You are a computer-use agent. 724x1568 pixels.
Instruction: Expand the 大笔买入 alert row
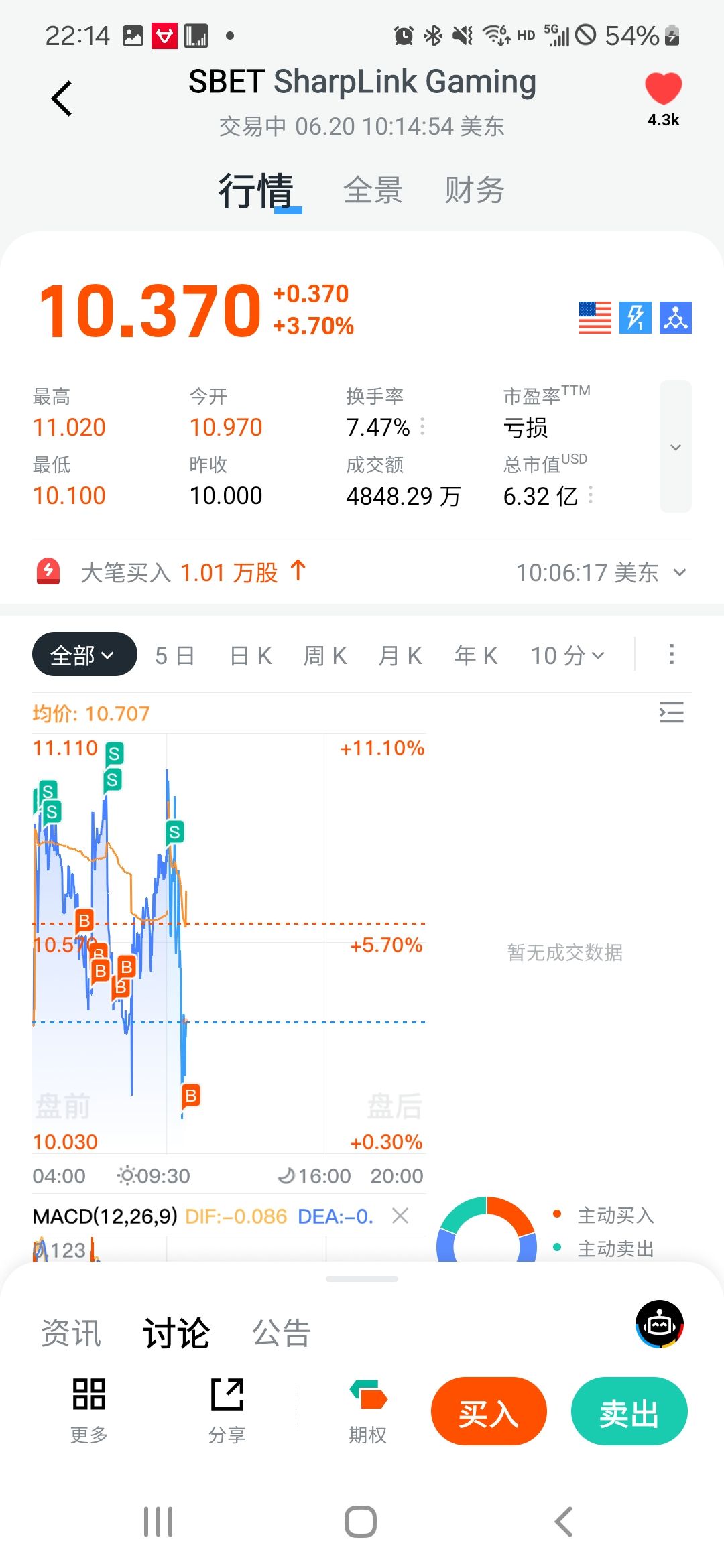point(680,572)
